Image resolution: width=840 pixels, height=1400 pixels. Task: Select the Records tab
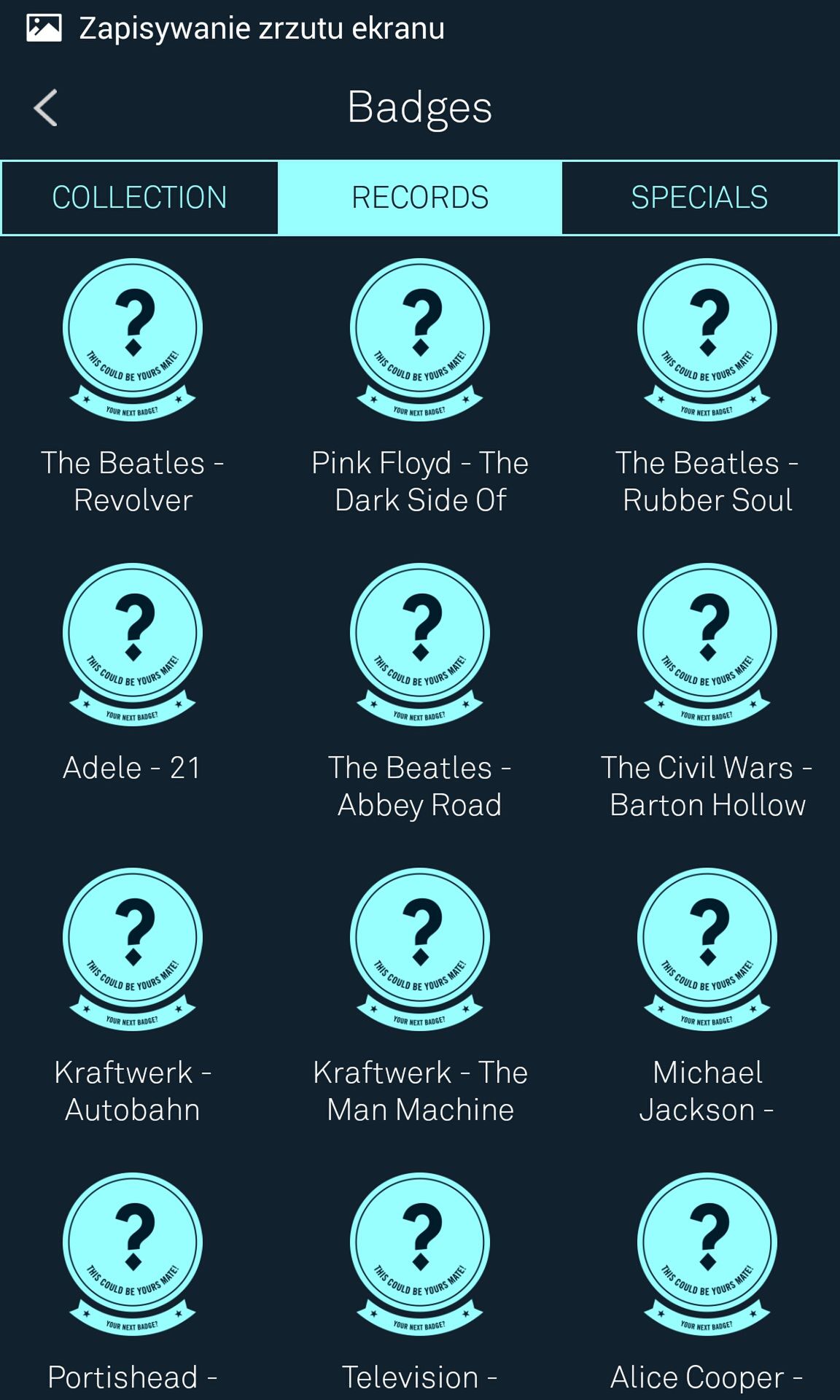point(420,198)
